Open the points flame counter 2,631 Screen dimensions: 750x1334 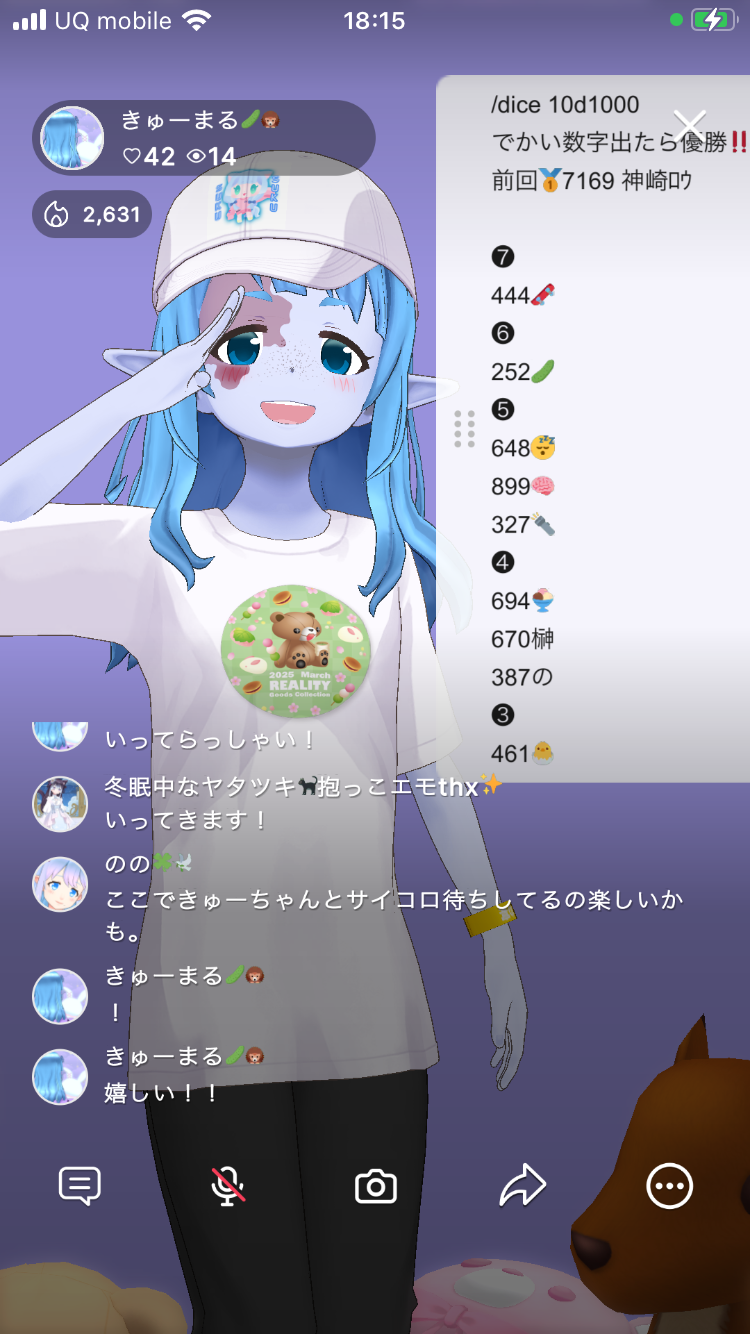click(x=92, y=214)
